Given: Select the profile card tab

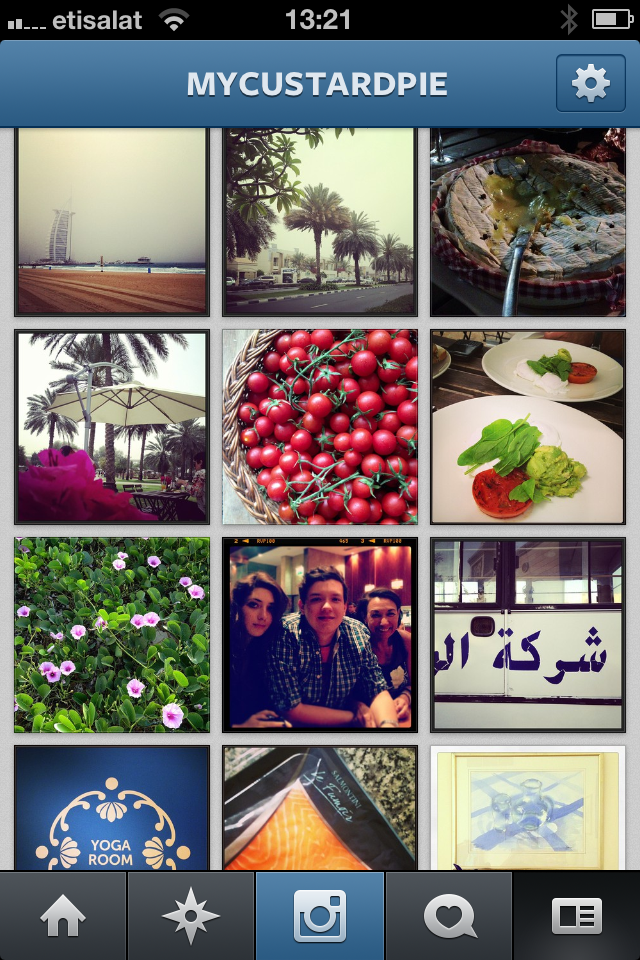Looking at the screenshot, I should point(577,916).
